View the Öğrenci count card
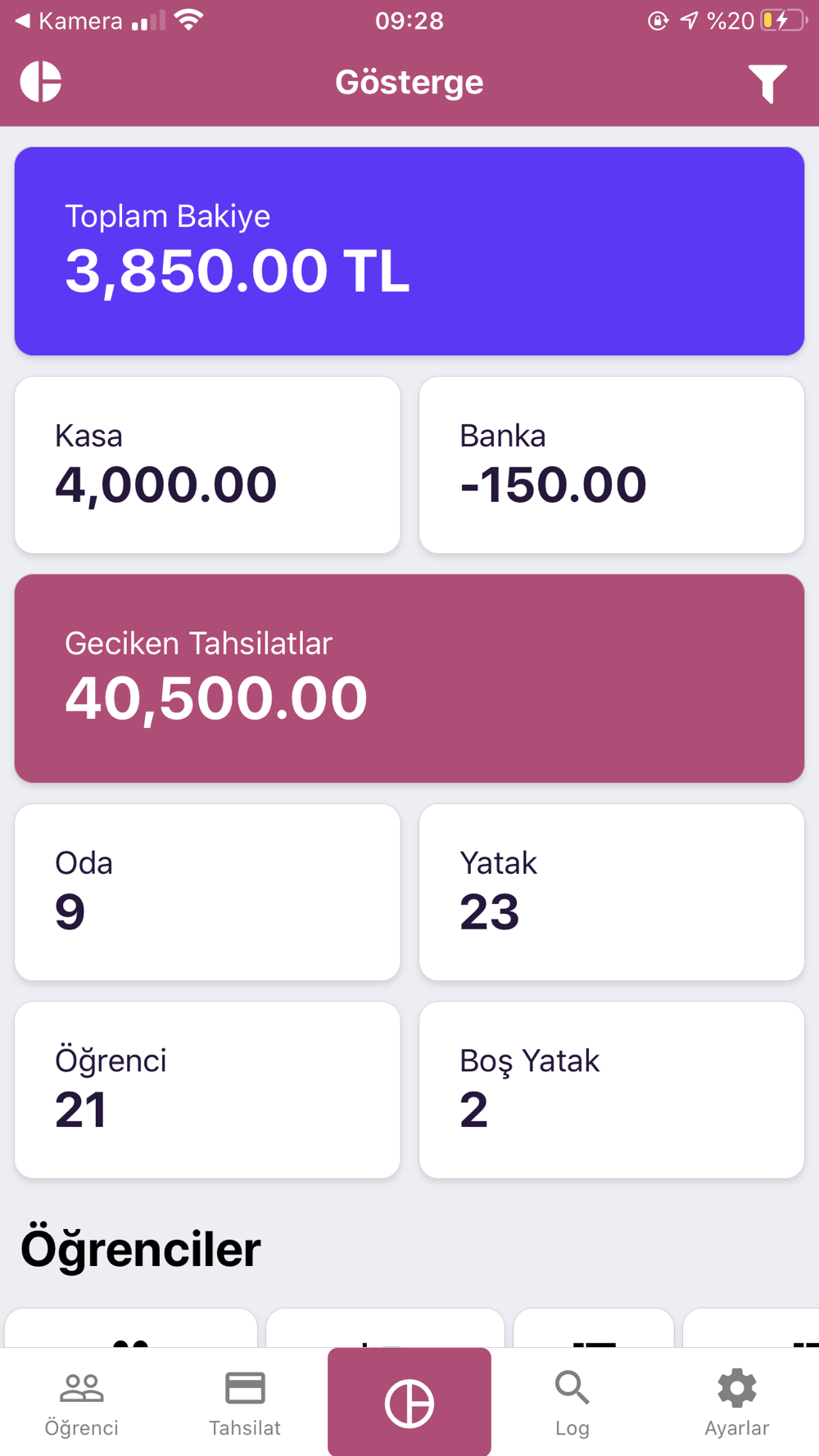 [x=207, y=1090]
